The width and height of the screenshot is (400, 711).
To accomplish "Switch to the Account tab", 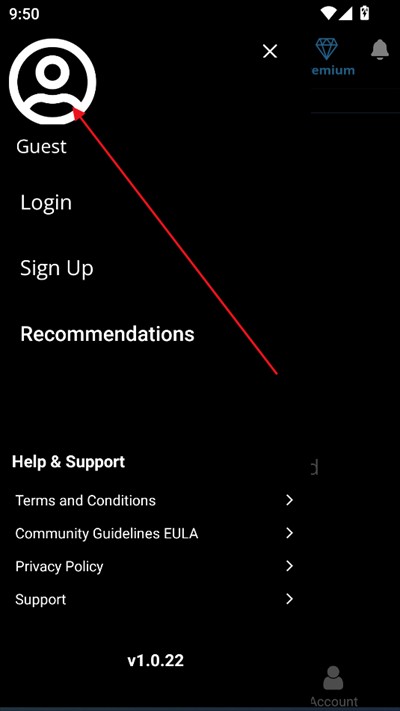I will coord(334,686).
